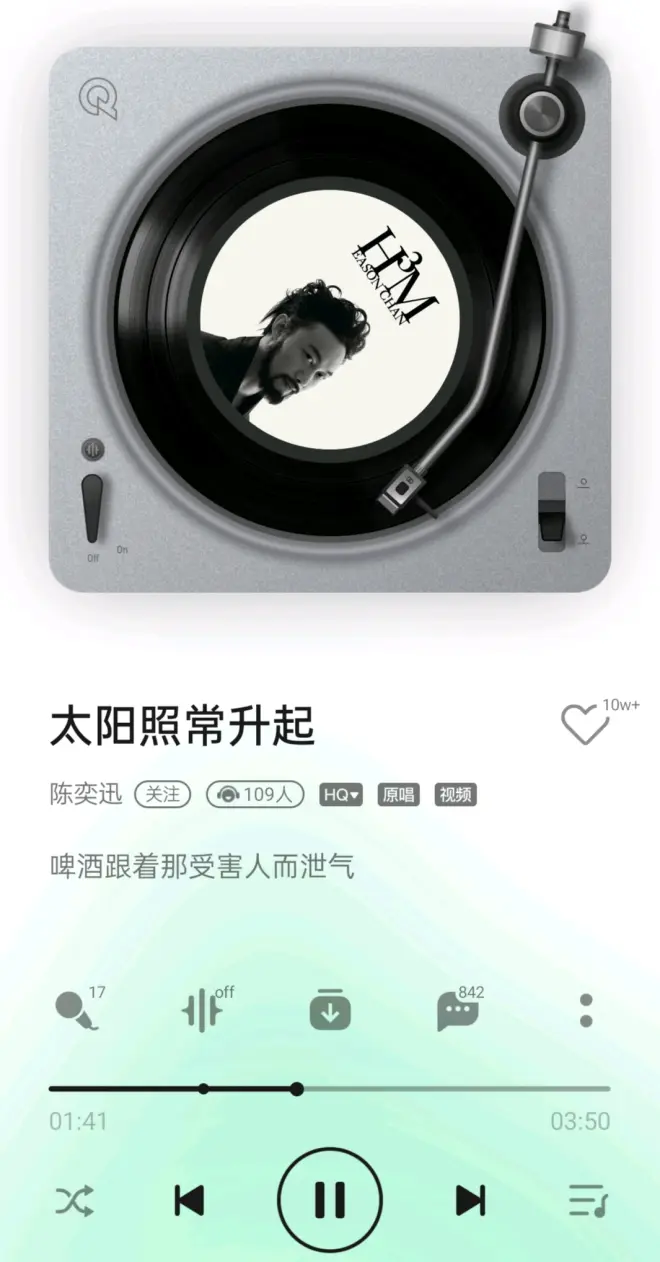Like the song with heart icon
Viewport: 660px width, 1262px height.
584,725
